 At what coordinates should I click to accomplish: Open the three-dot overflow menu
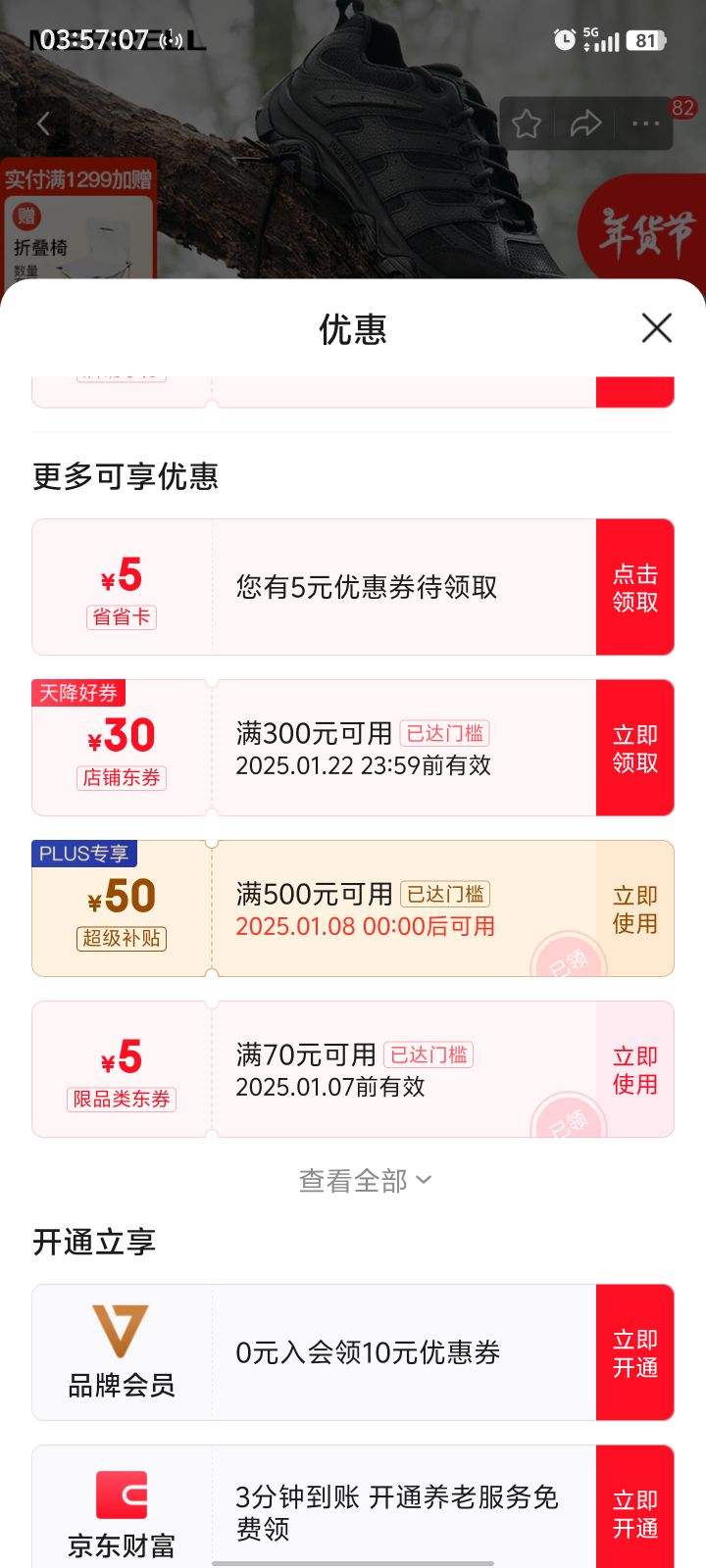[645, 123]
